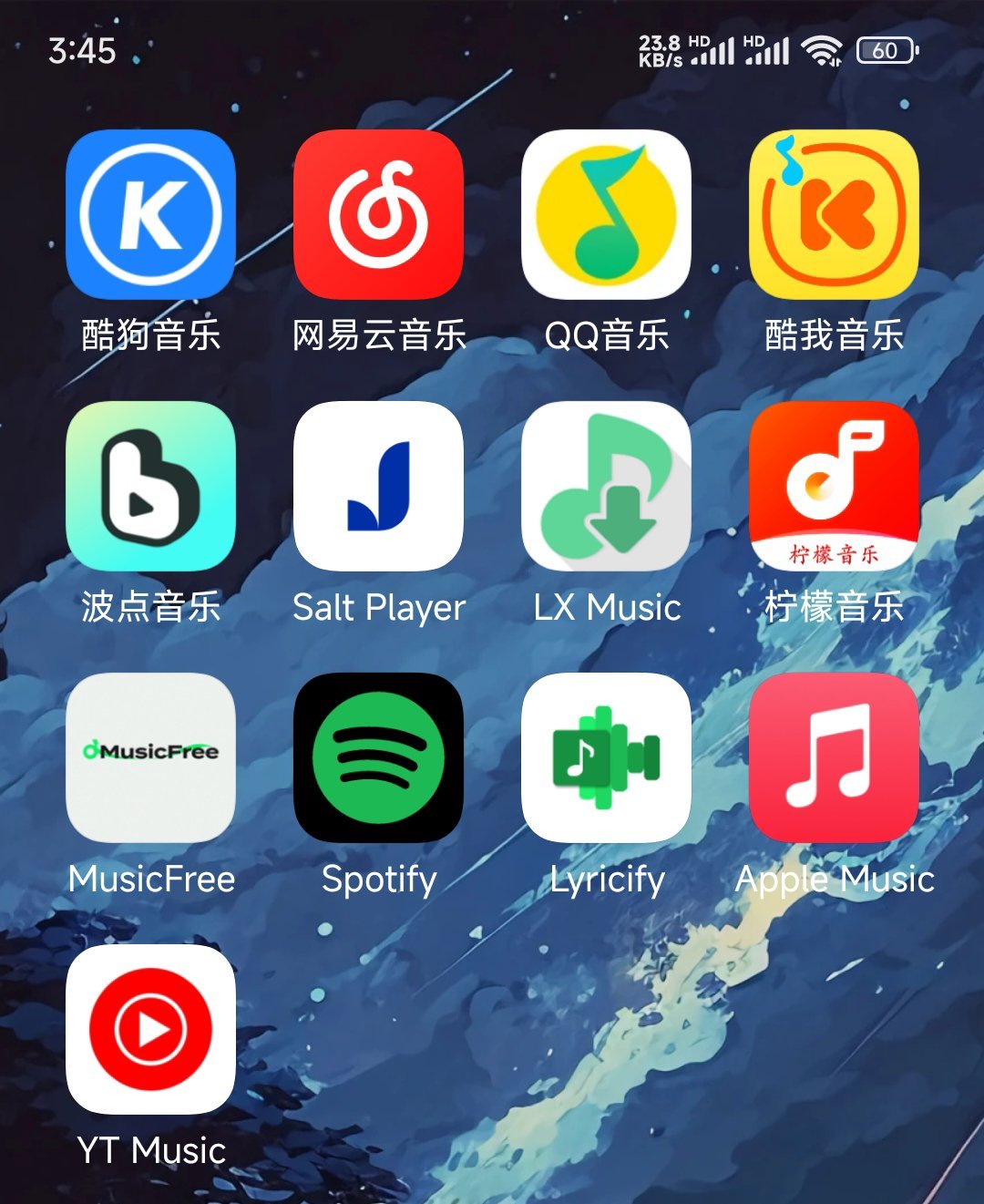Image resolution: width=984 pixels, height=1204 pixels.
Task: Launch 柠檬音乐
Action: point(834,486)
